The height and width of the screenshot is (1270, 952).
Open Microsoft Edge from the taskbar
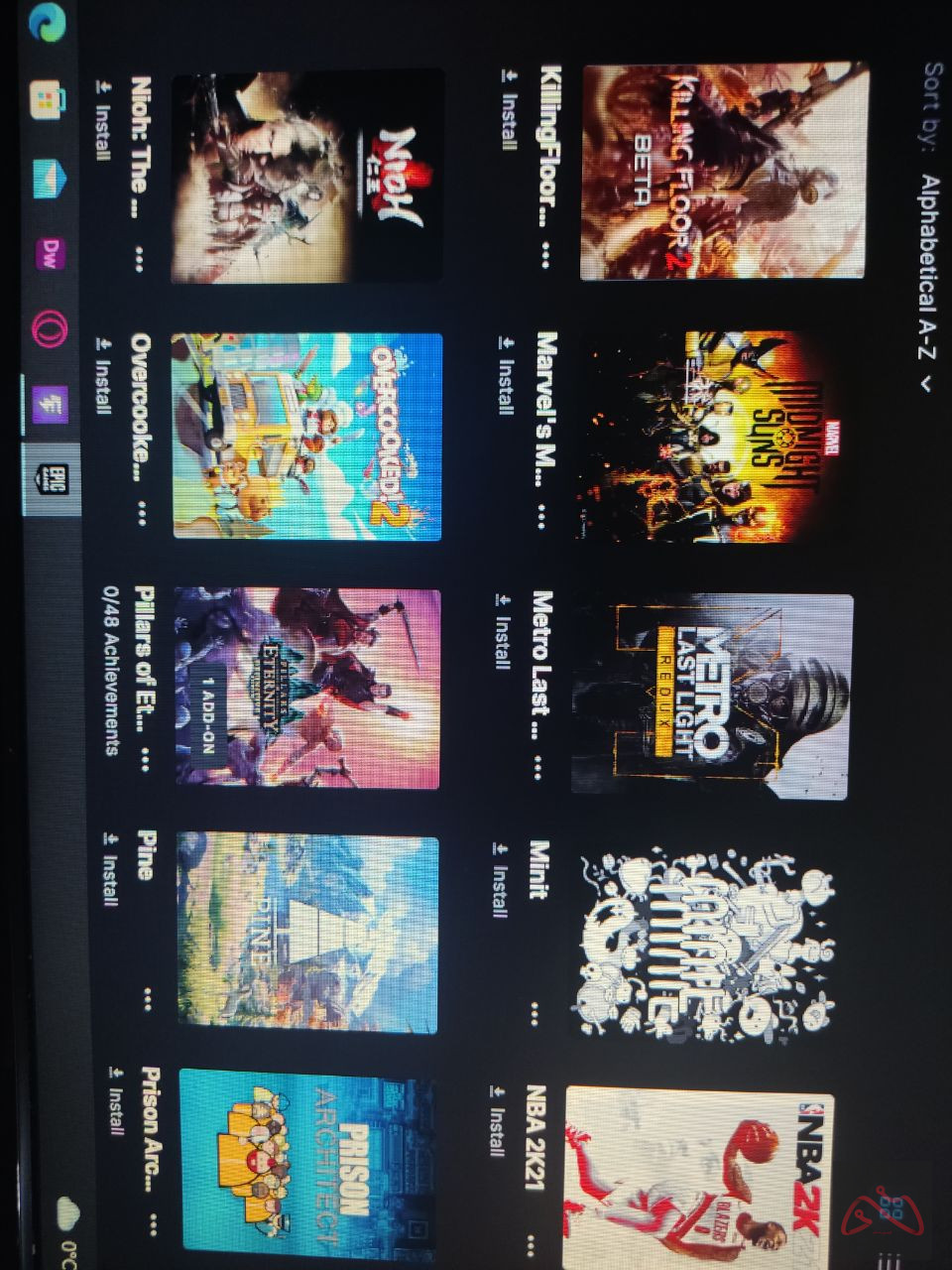43,22
